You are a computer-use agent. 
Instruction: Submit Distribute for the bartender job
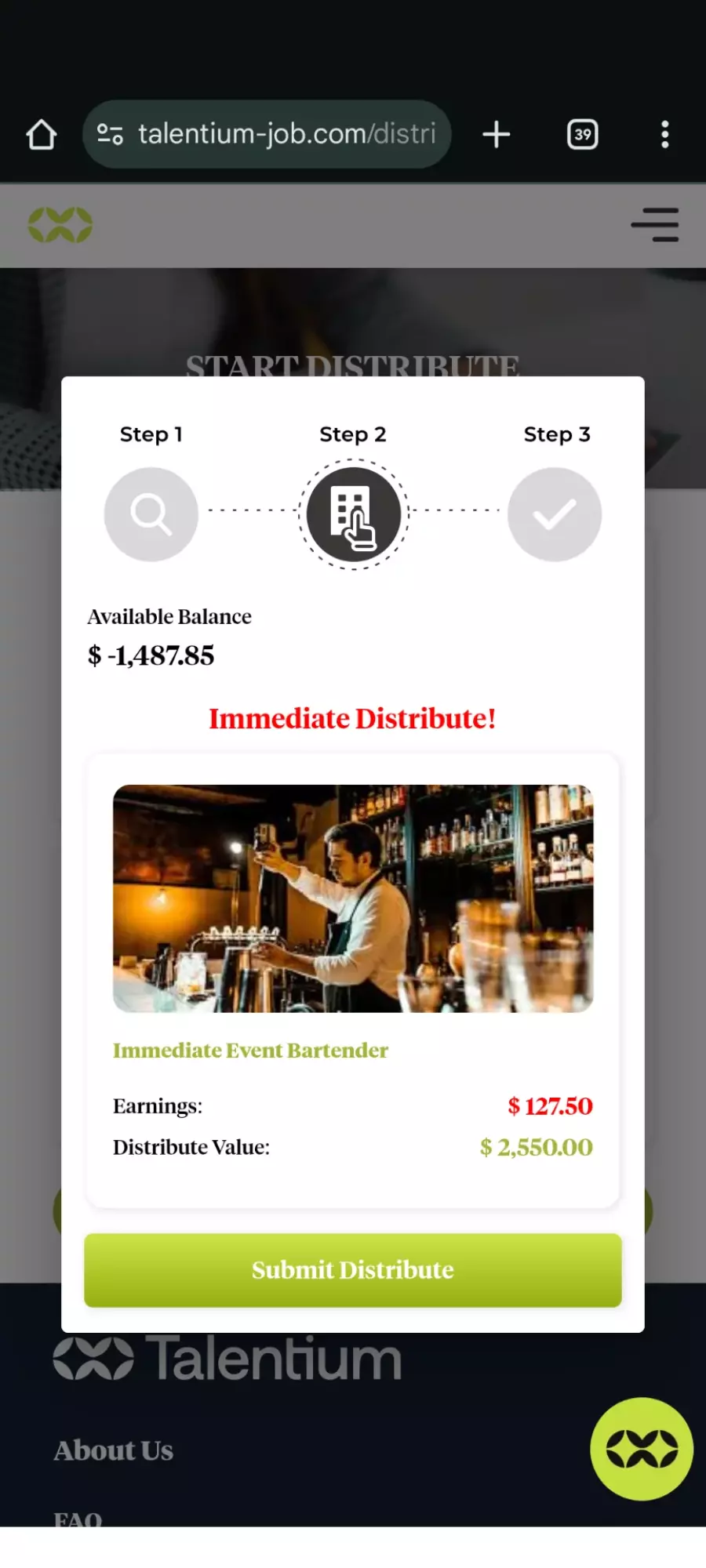coord(352,1270)
